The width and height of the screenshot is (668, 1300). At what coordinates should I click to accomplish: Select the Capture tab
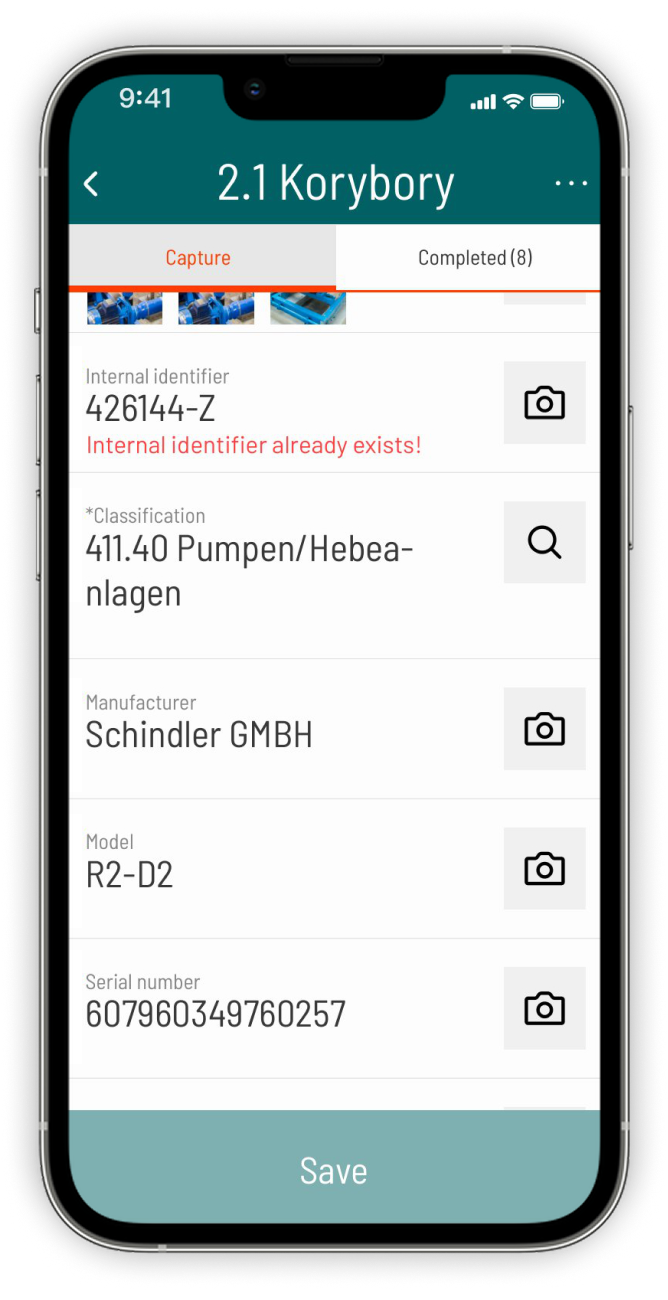198,258
